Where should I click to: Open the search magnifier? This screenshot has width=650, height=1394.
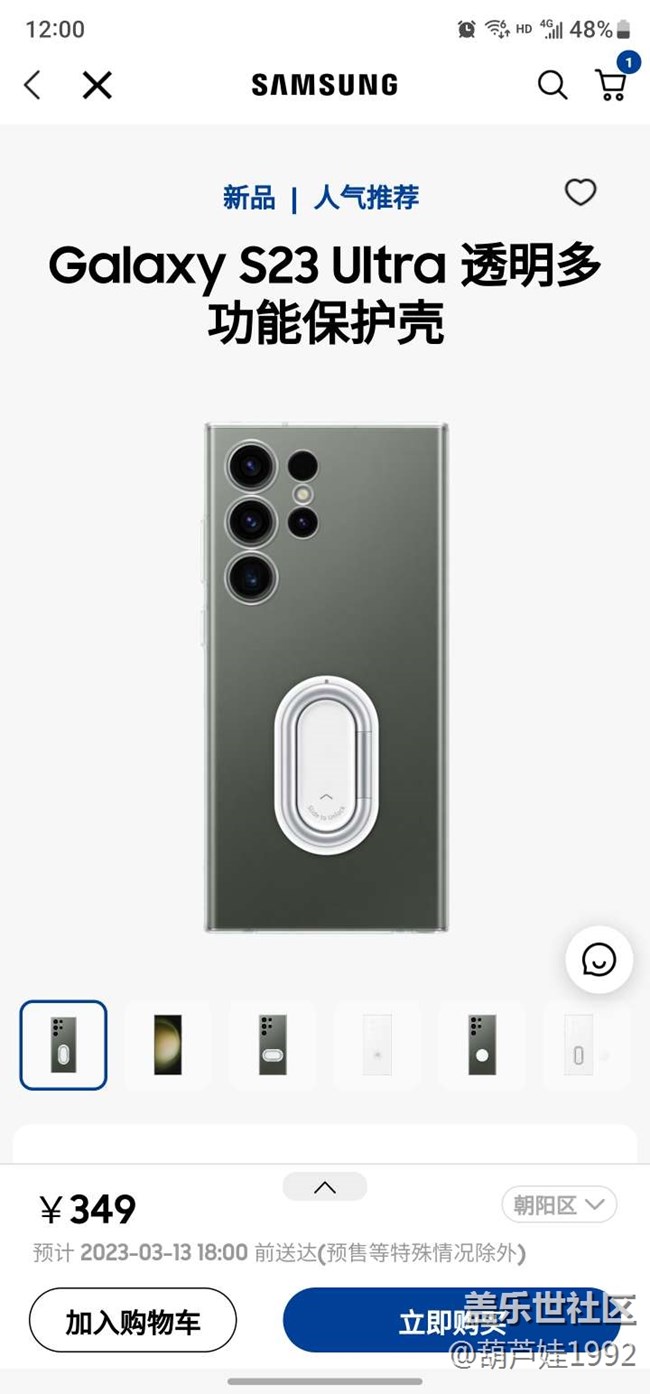tap(552, 85)
